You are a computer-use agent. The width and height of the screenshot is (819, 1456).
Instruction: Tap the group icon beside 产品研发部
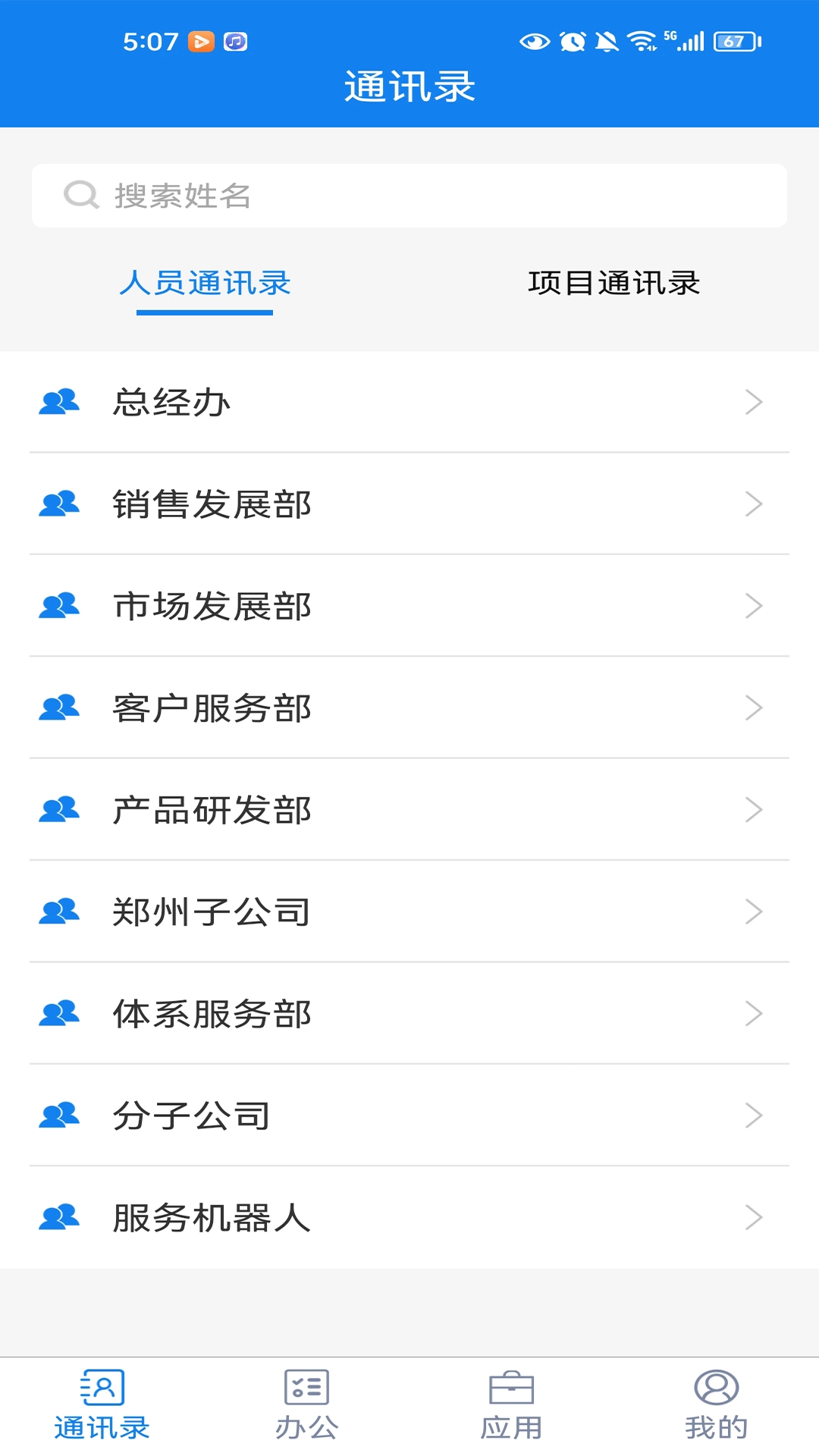pyautogui.click(x=59, y=811)
